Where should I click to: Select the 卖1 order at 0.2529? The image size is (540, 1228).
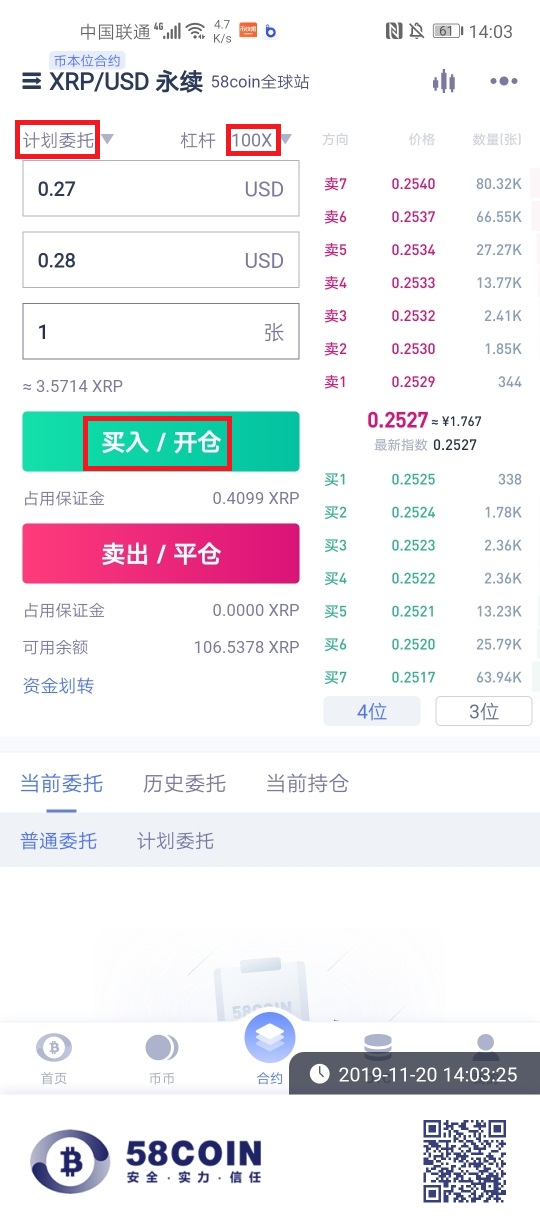[423, 382]
